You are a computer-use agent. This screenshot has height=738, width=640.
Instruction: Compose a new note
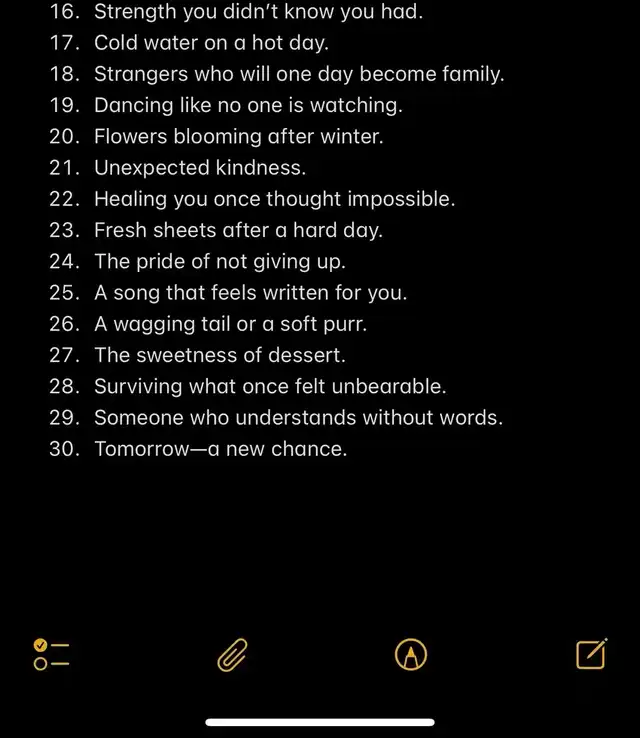[x=591, y=653]
